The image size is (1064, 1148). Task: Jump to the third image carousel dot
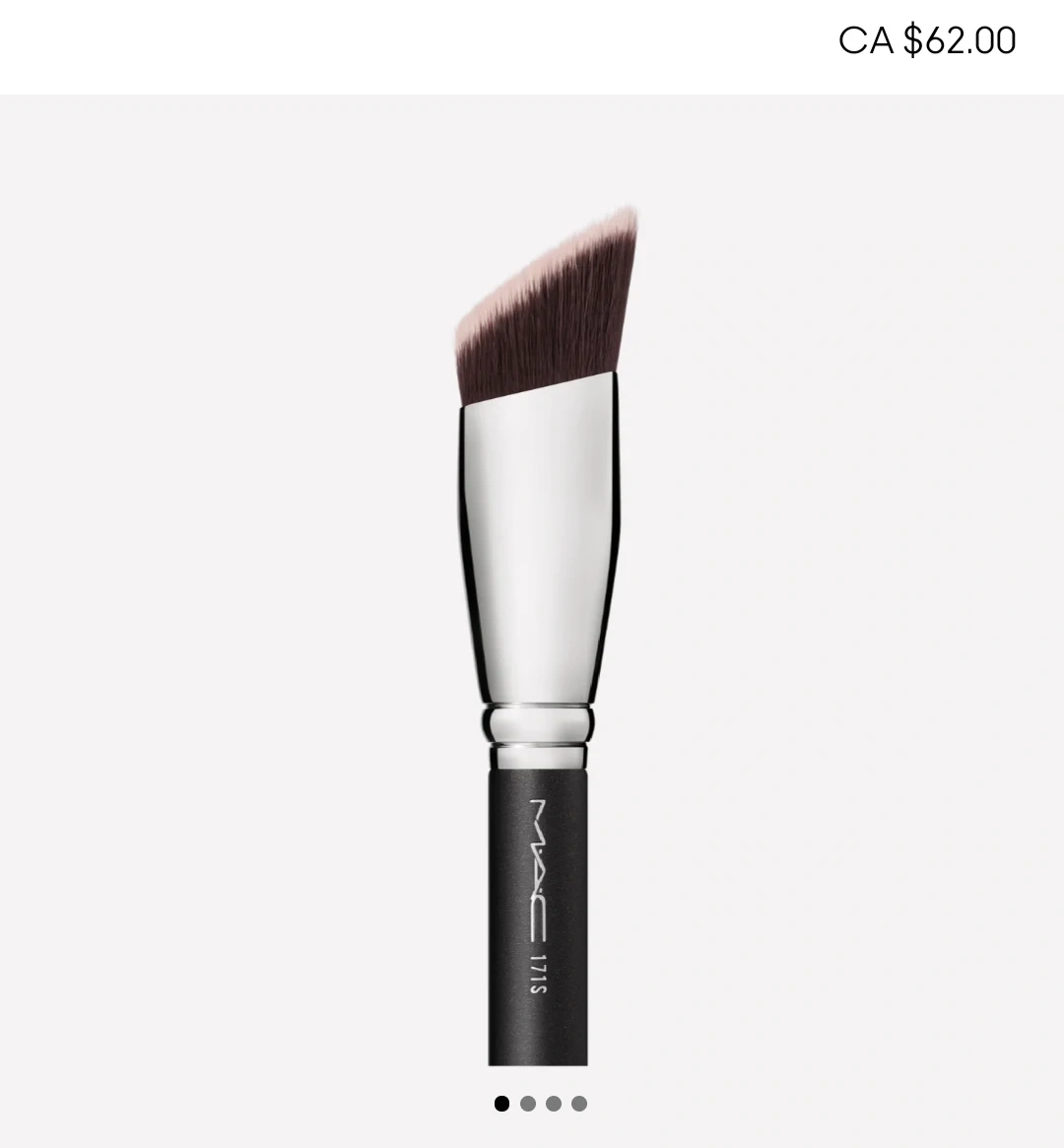coord(554,1104)
